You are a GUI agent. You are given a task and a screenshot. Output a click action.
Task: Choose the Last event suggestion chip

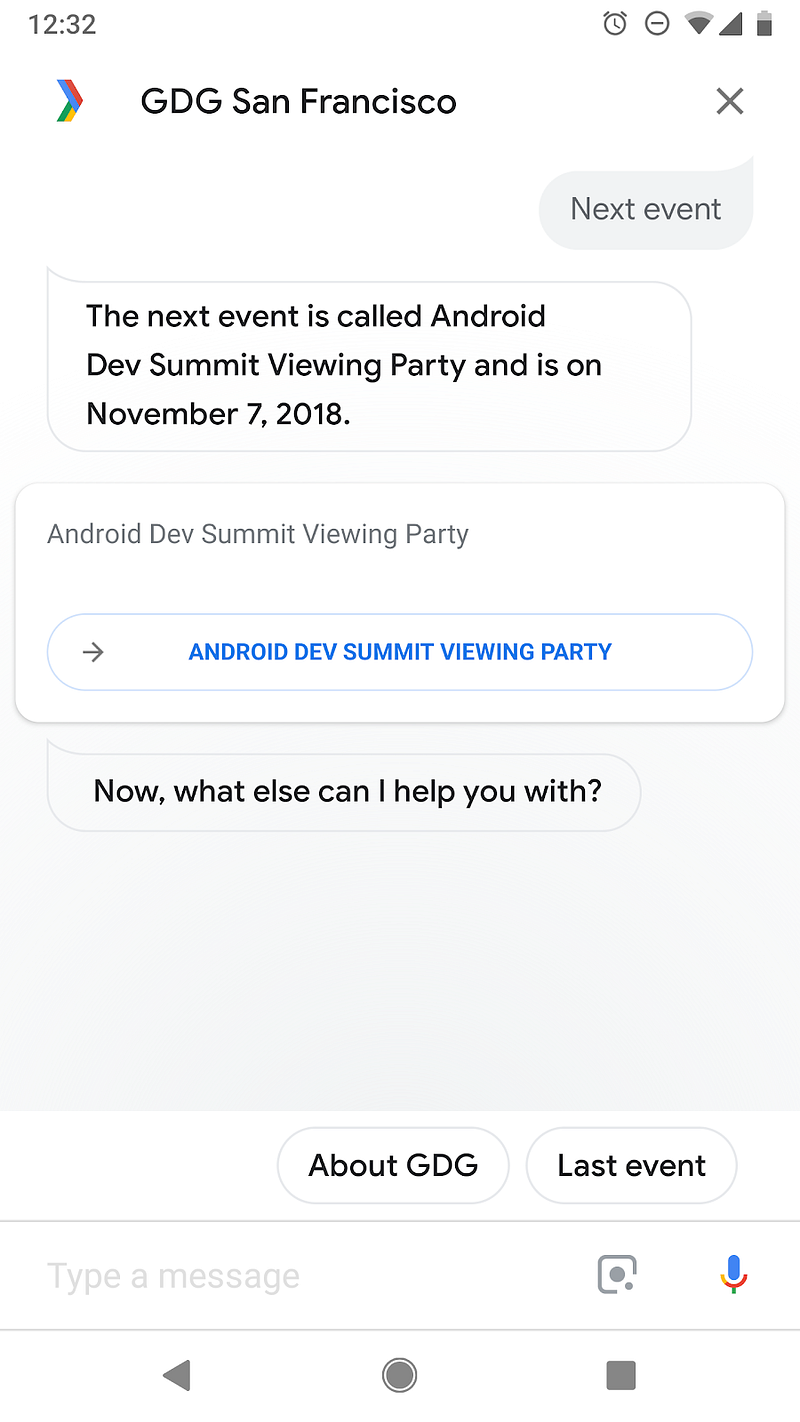pyautogui.click(x=631, y=1165)
